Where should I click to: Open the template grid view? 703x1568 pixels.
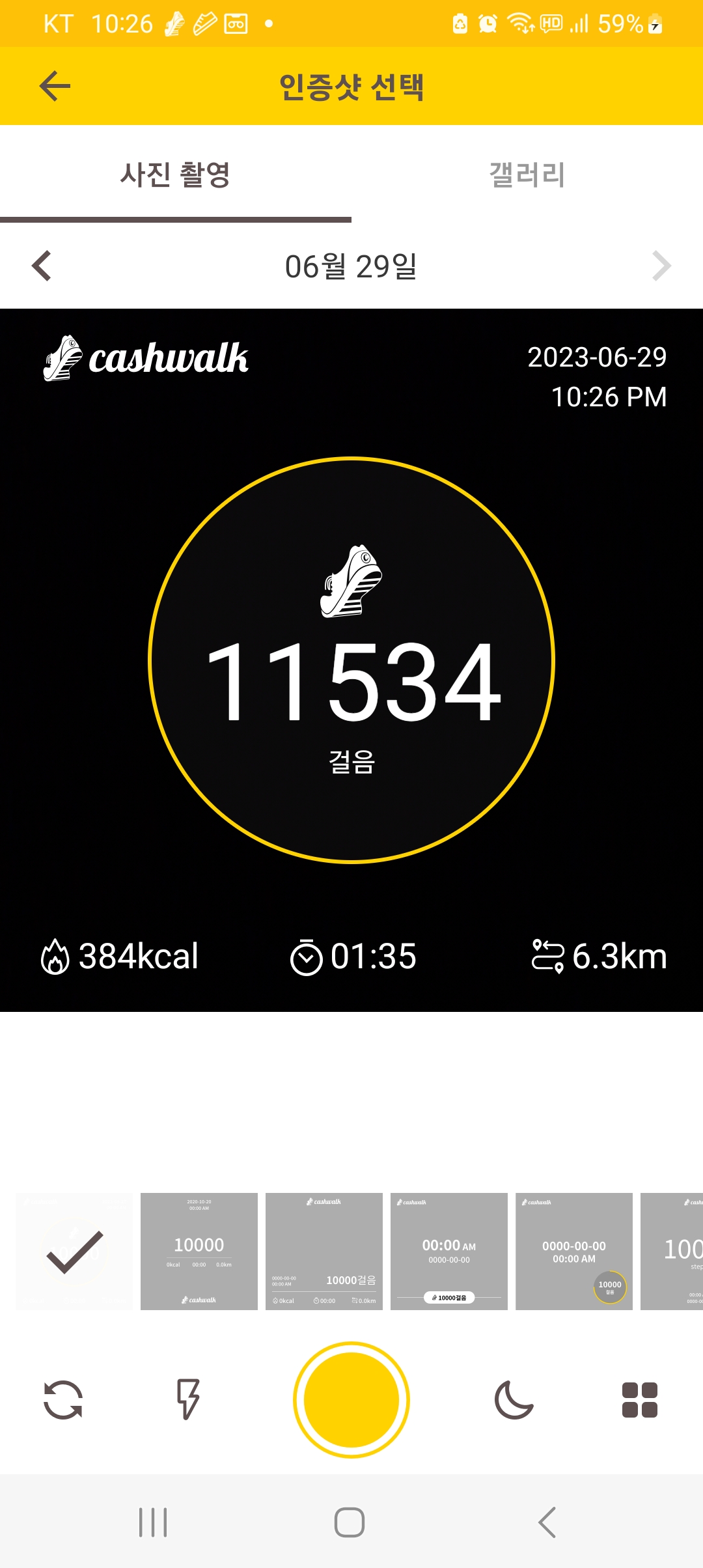tap(639, 1399)
